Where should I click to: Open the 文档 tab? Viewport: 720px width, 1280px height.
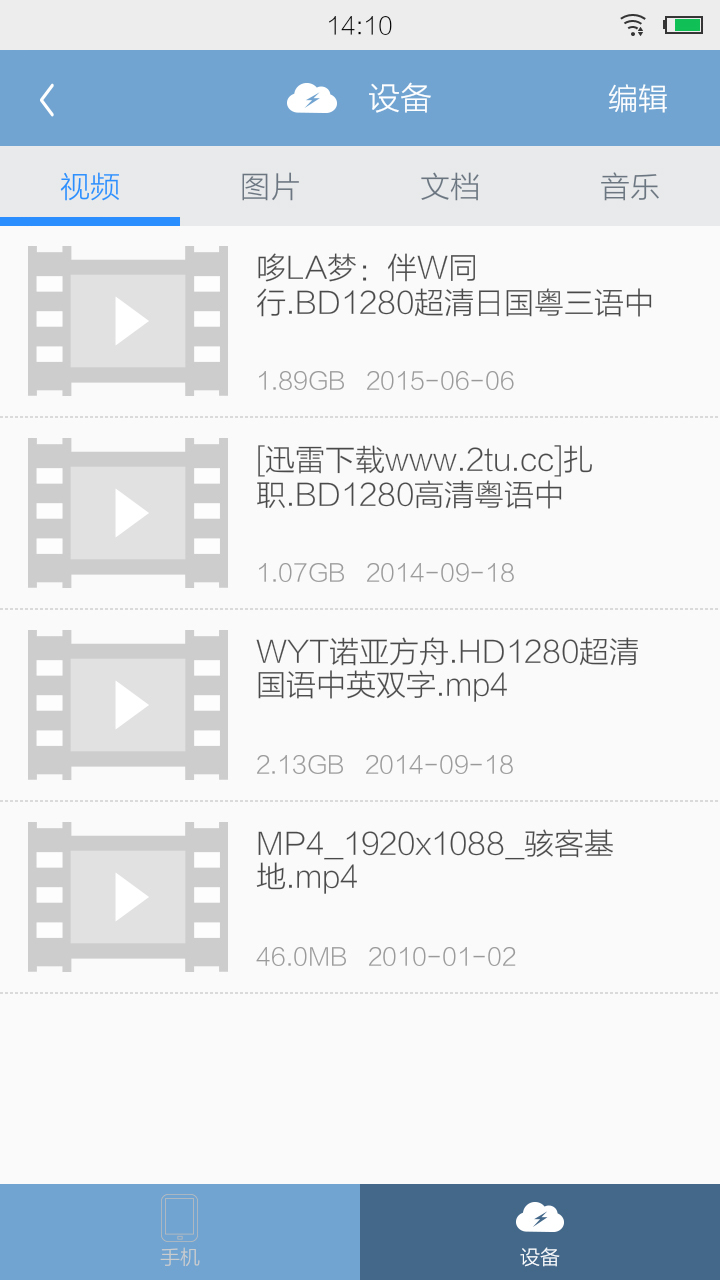[x=450, y=187]
